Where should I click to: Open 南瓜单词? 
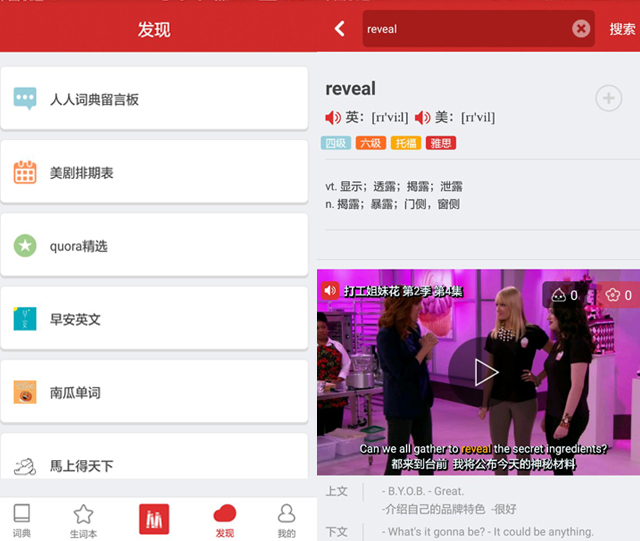click(x=154, y=393)
